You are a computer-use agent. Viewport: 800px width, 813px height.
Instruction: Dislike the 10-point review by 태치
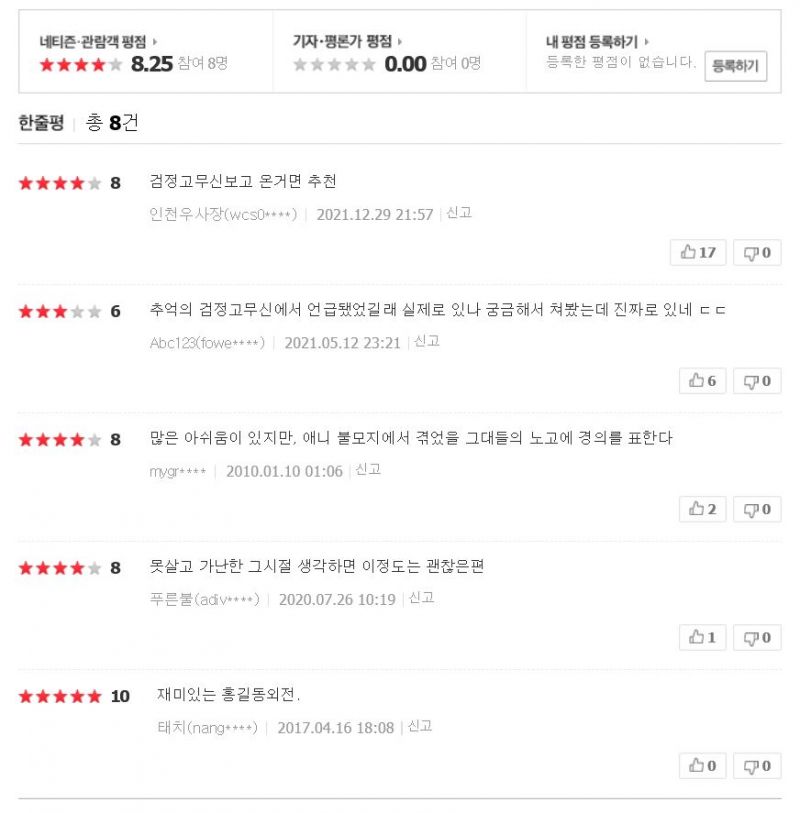[757, 766]
